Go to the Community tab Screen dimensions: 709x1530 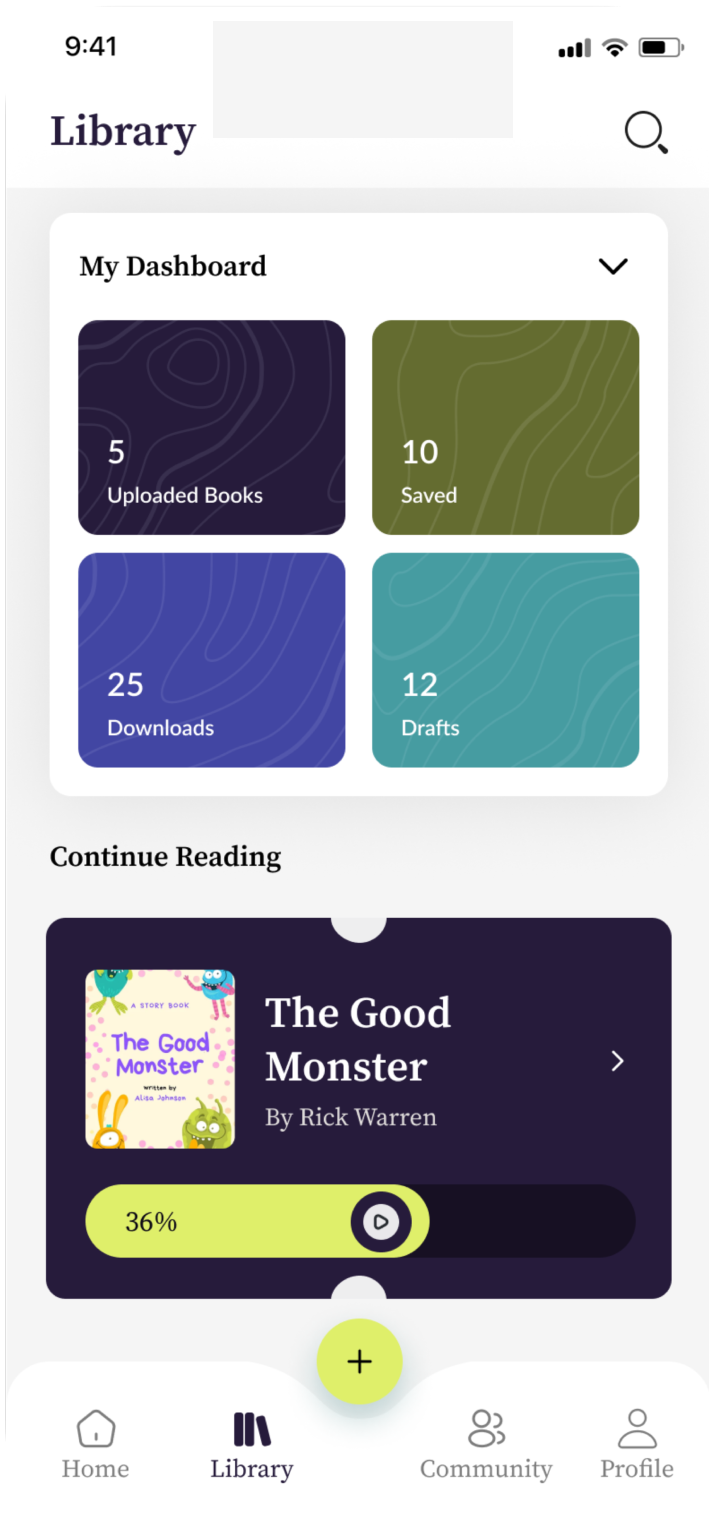tap(486, 1445)
